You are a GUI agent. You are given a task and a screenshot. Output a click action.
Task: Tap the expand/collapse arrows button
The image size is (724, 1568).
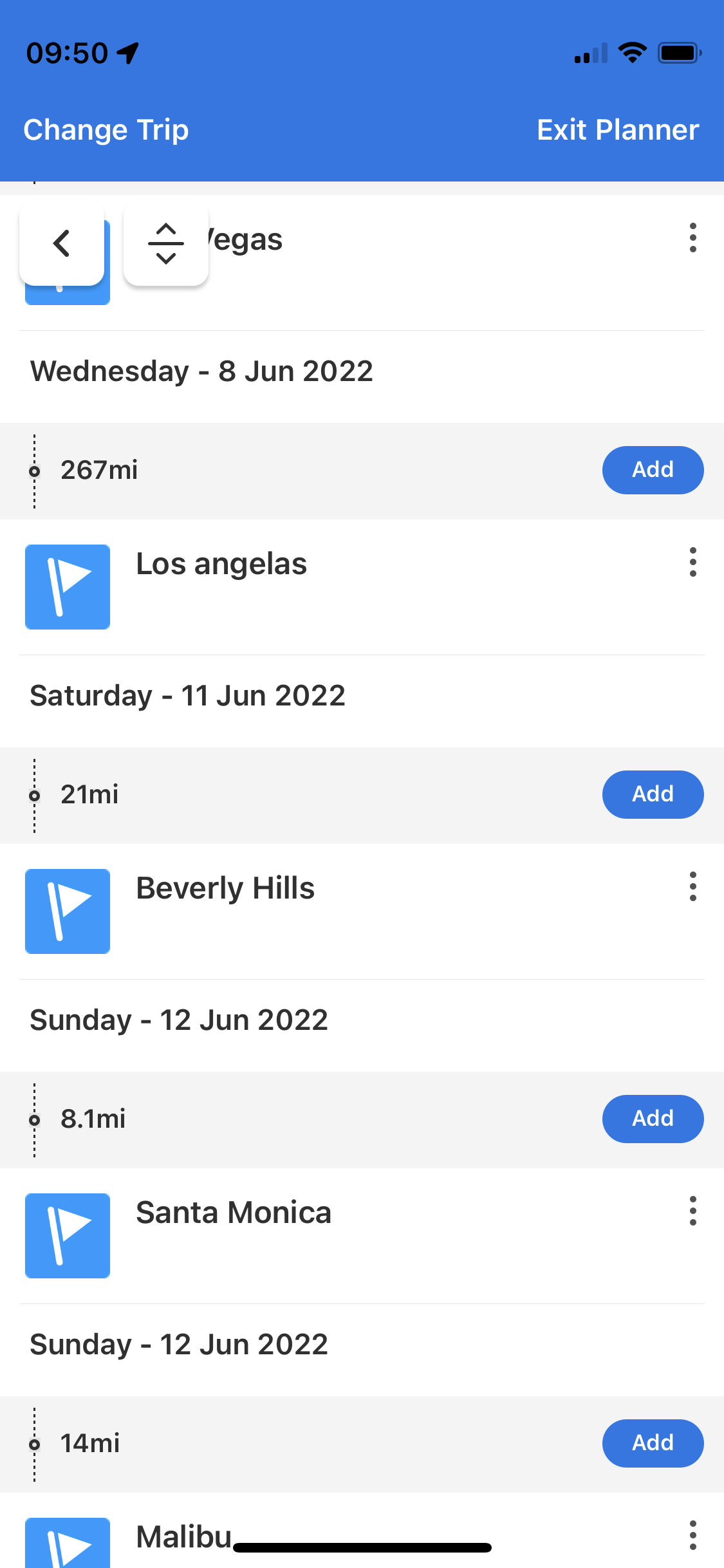pos(166,243)
